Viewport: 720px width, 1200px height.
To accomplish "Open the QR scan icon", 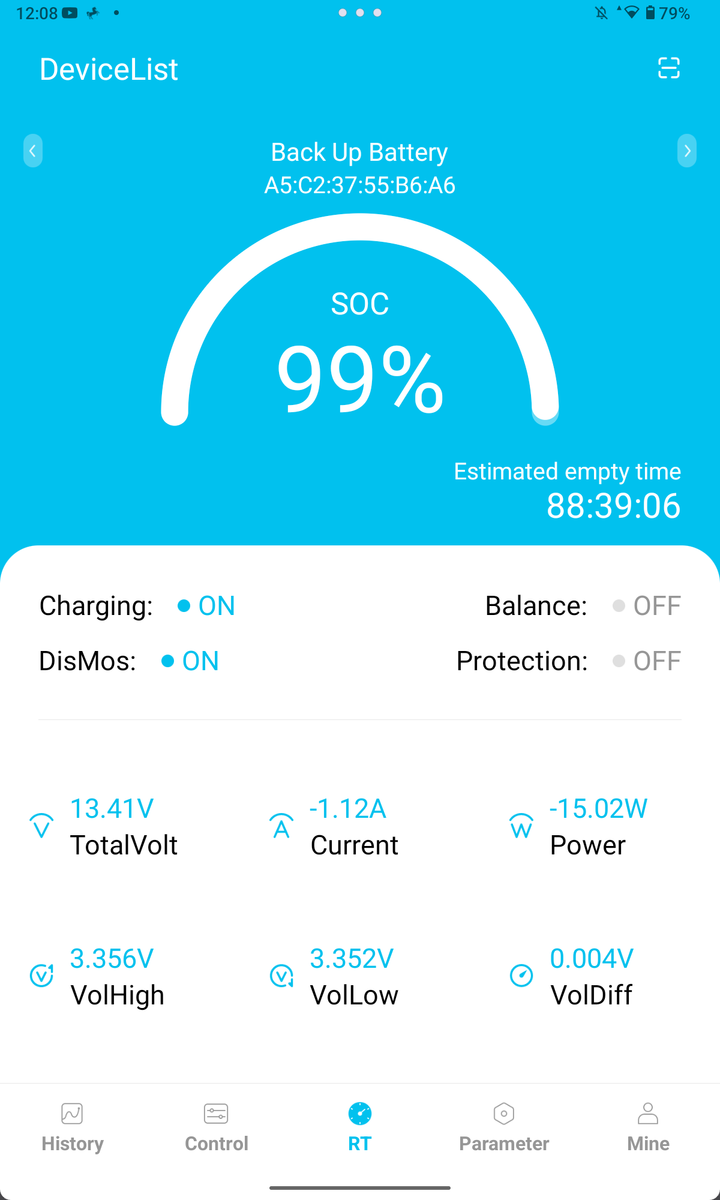I will pyautogui.click(x=668, y=68).
